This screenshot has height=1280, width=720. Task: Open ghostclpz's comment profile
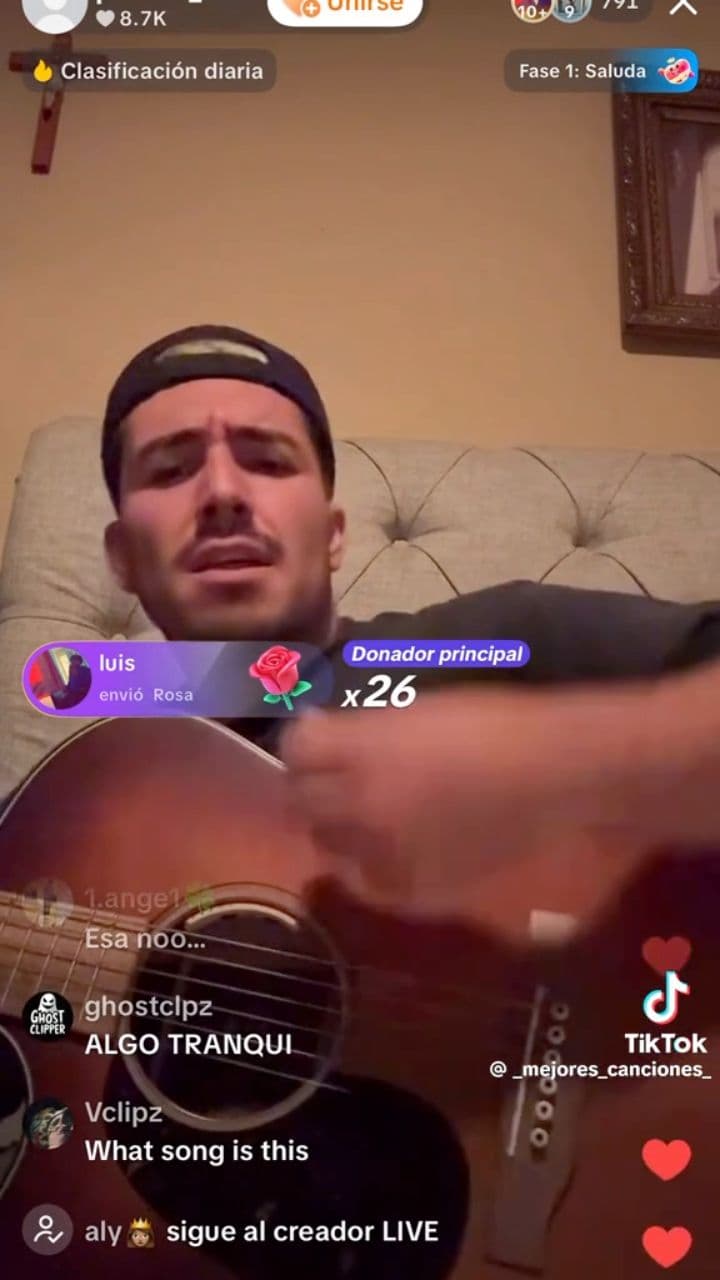[48, 1016]
